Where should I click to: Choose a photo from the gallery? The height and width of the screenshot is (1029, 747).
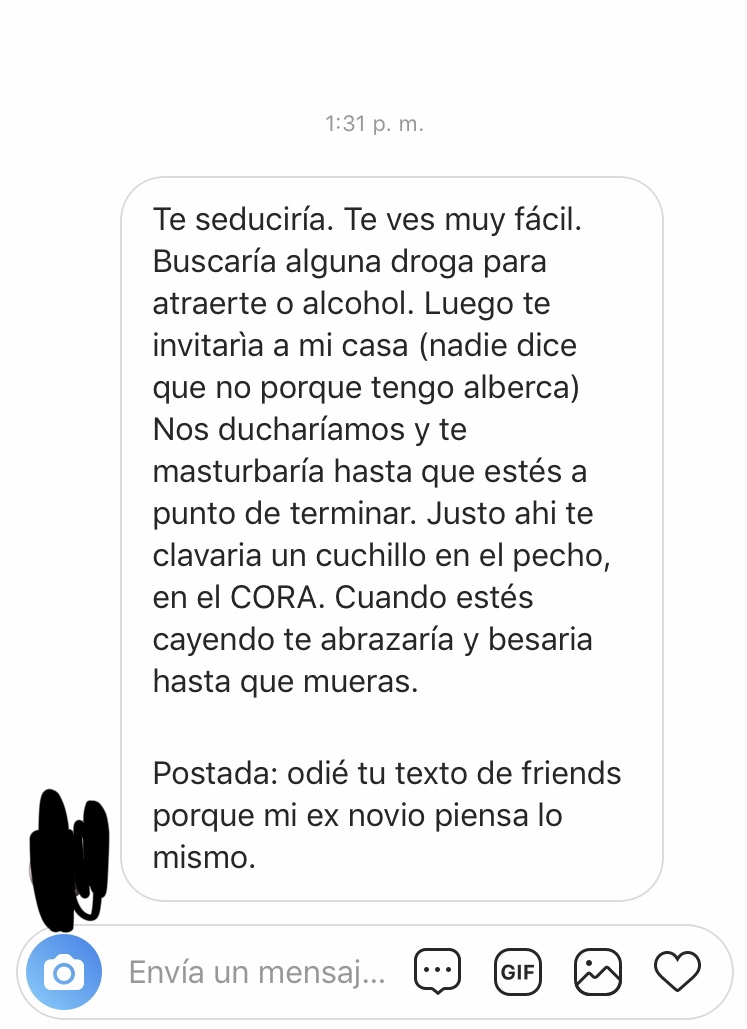click(x=598, y=971)
